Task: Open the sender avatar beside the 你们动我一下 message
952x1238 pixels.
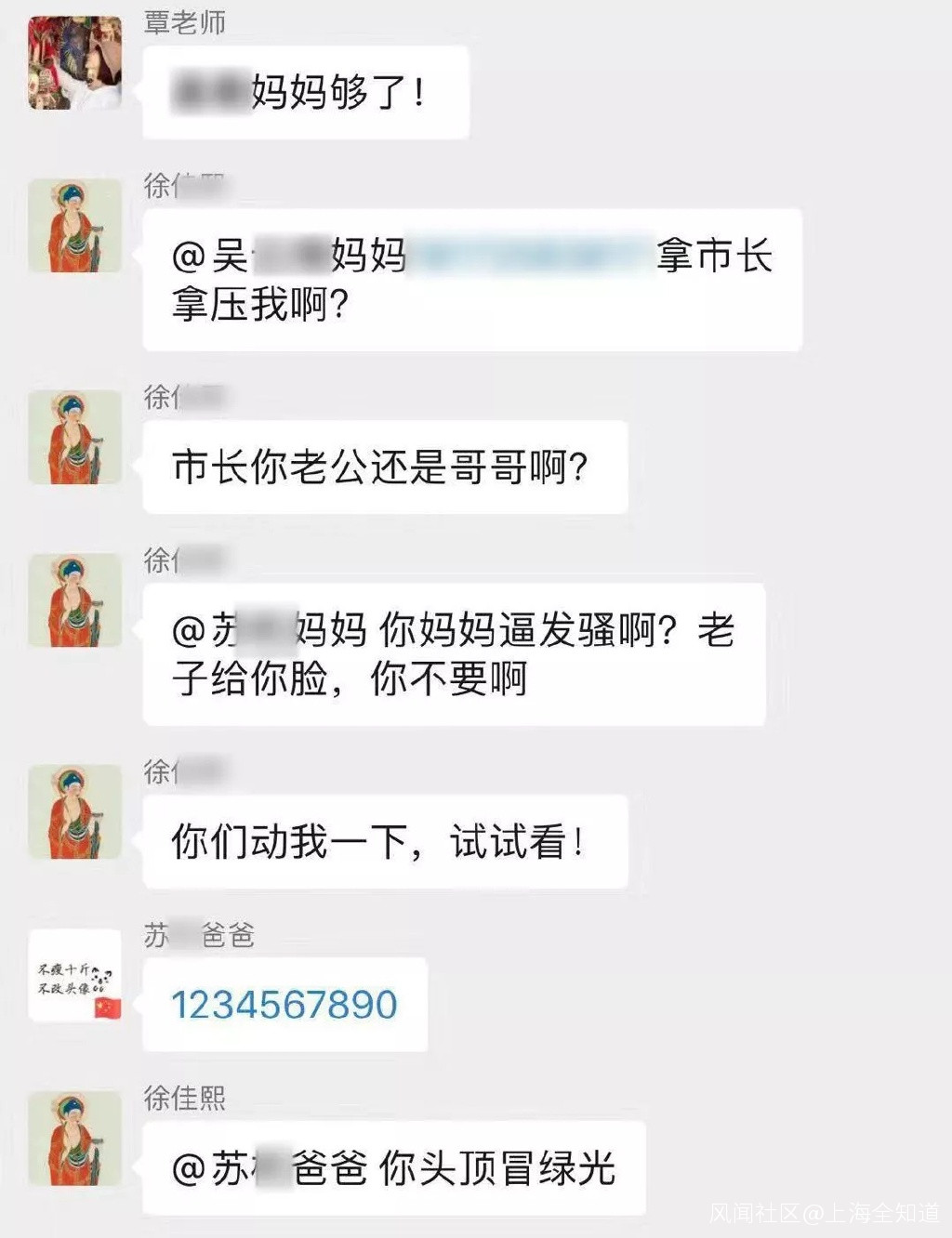Action: point(74,811)
